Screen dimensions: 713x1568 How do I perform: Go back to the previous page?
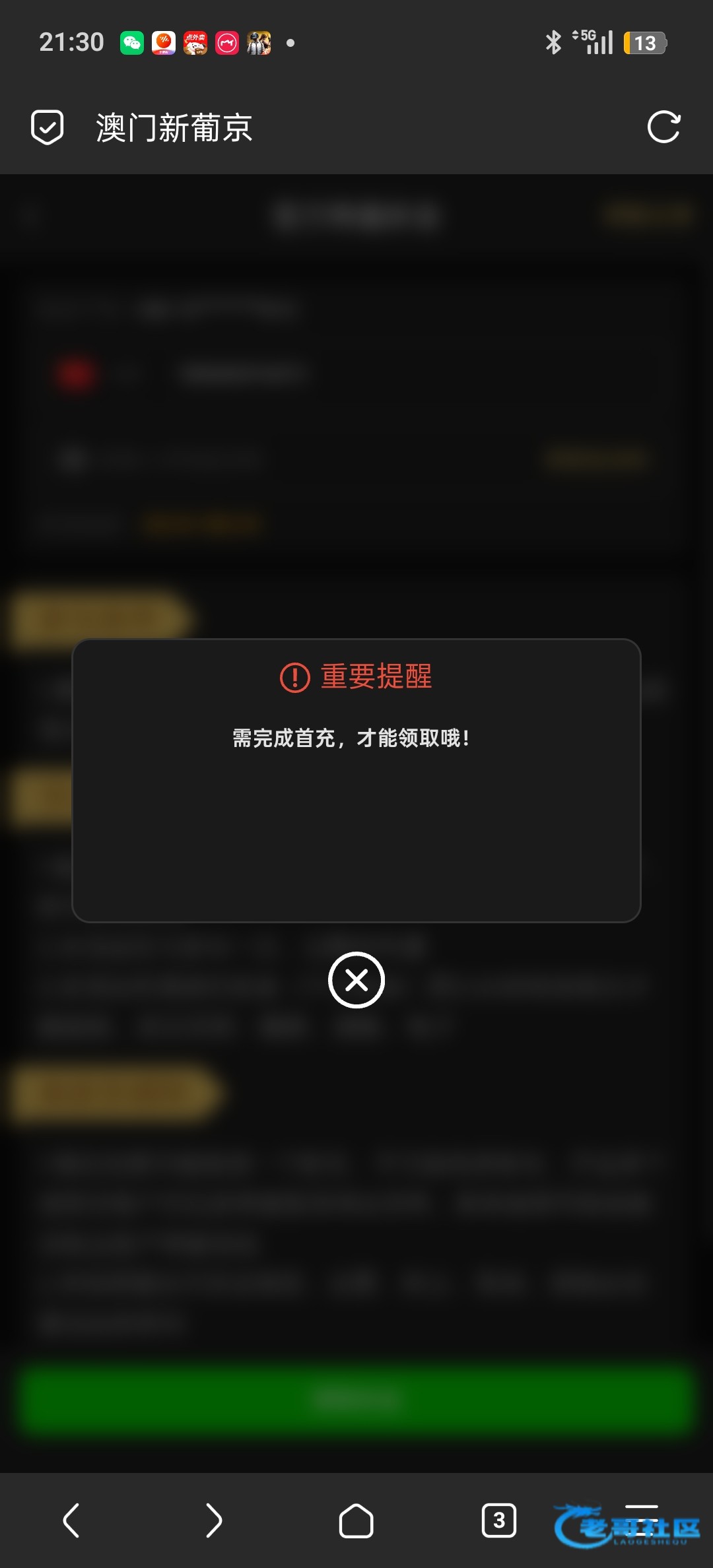click(x=71, y=1520)
